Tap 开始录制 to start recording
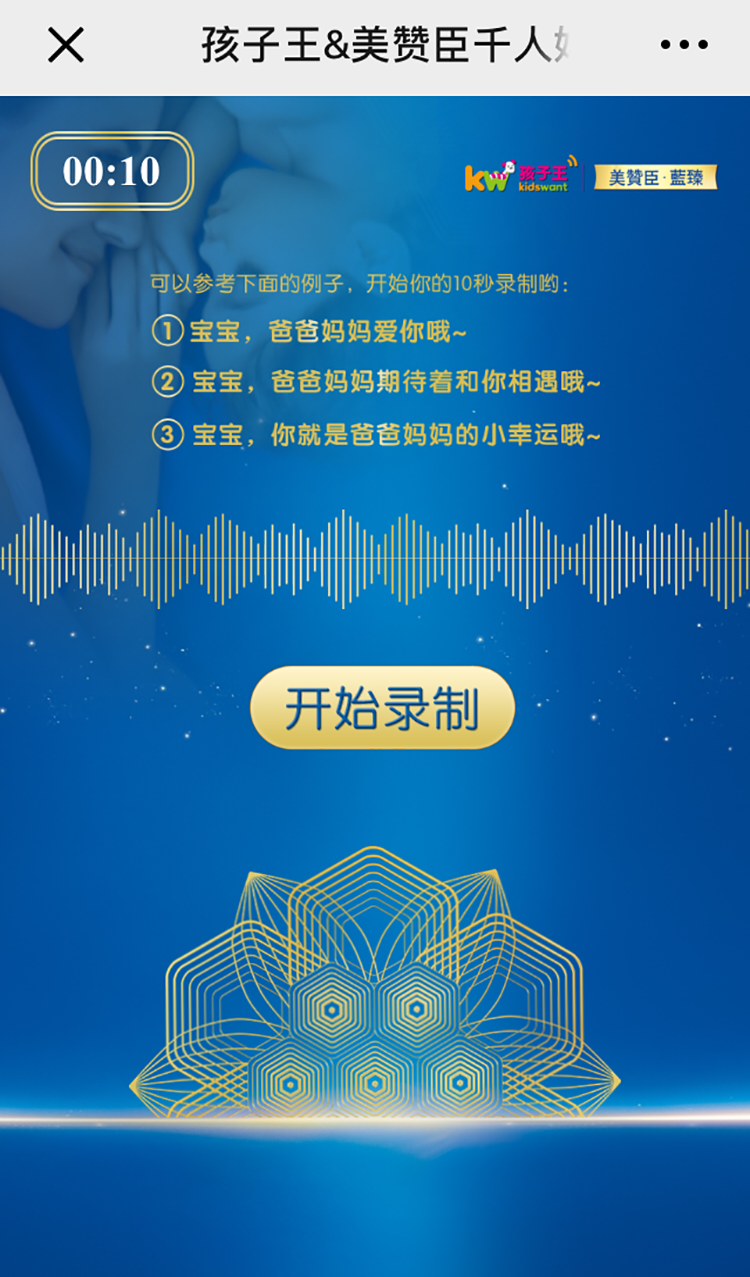 point(382,708)
